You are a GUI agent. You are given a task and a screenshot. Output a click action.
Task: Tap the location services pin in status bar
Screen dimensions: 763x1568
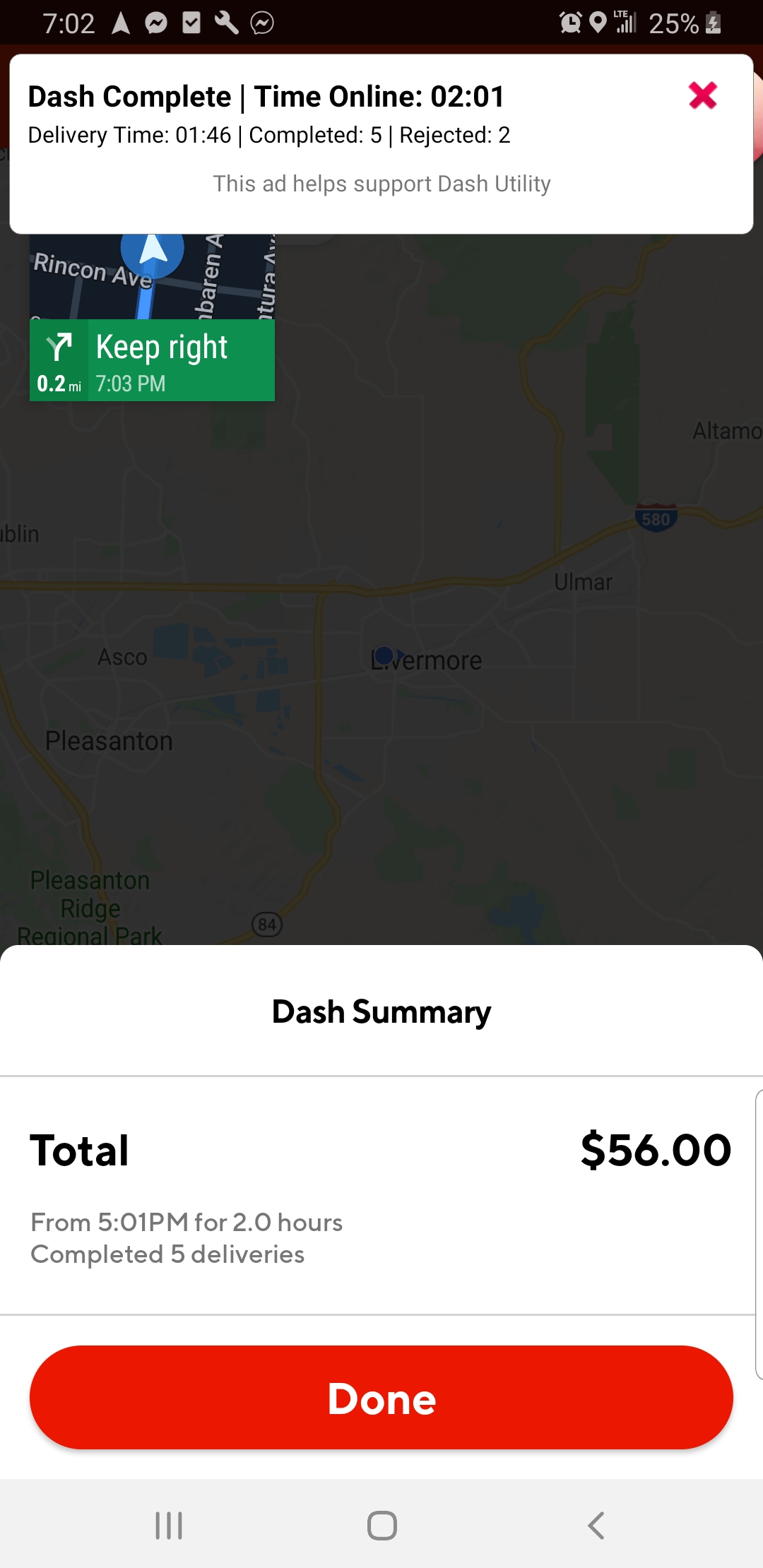598,22
